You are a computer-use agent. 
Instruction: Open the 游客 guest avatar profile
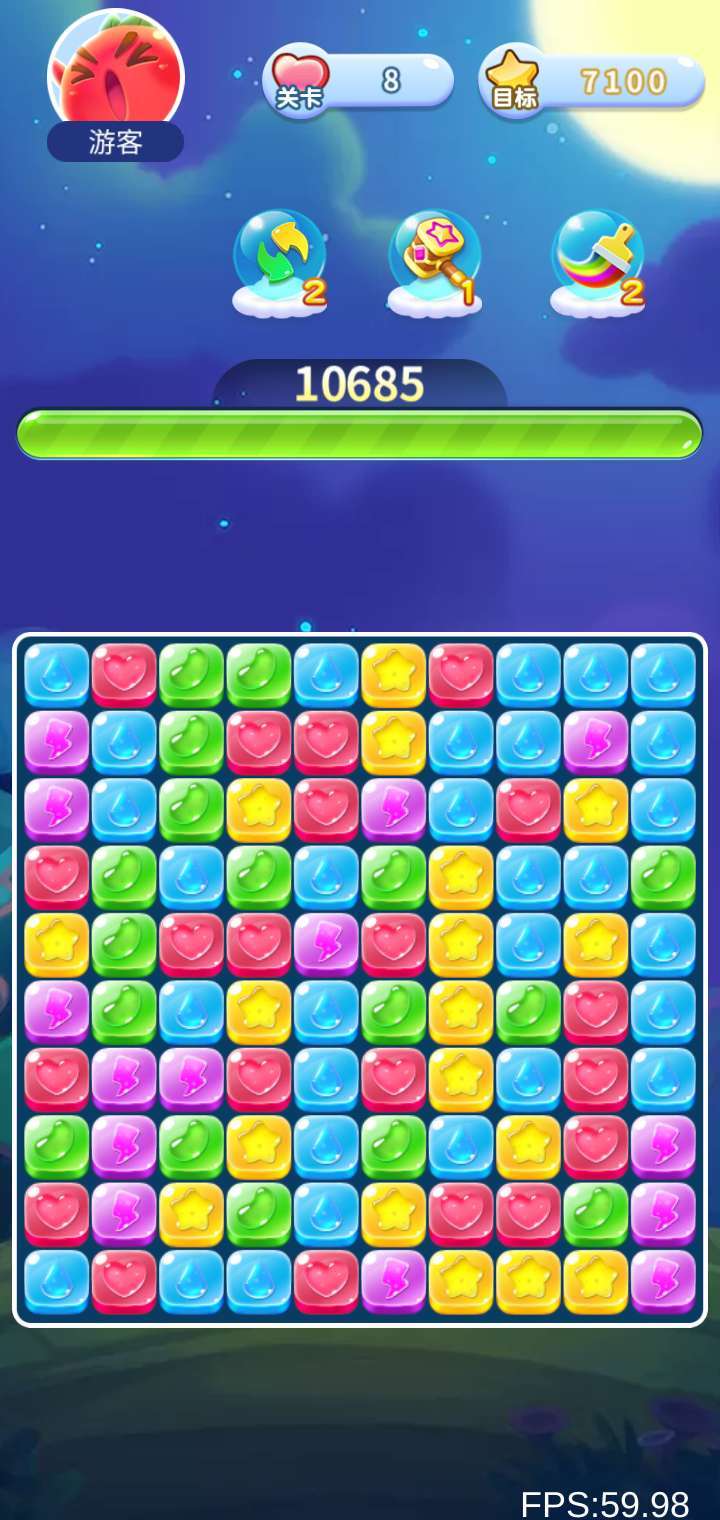[x=115, y=80]
